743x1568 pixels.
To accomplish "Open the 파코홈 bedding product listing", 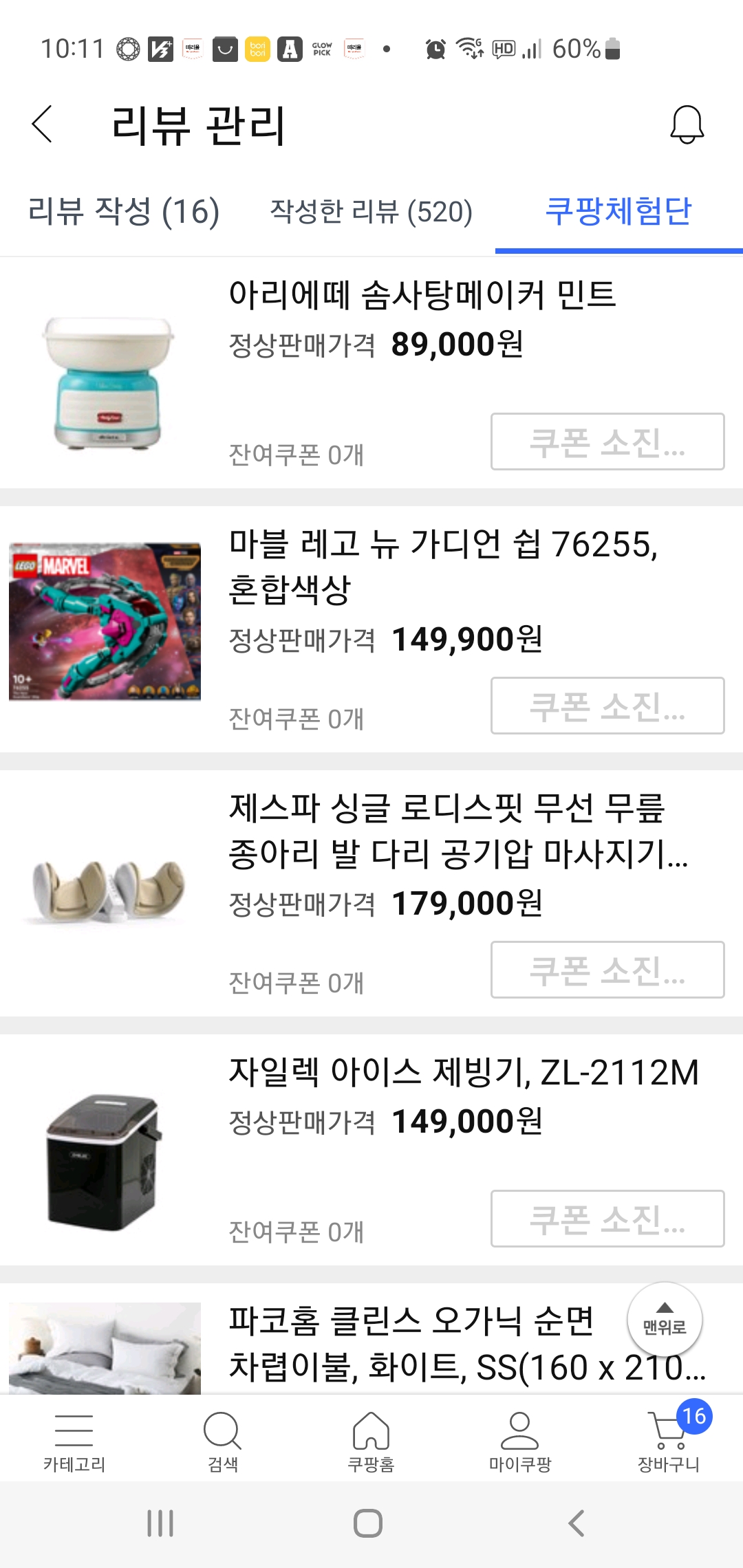I will click(x=105, y=1348).
